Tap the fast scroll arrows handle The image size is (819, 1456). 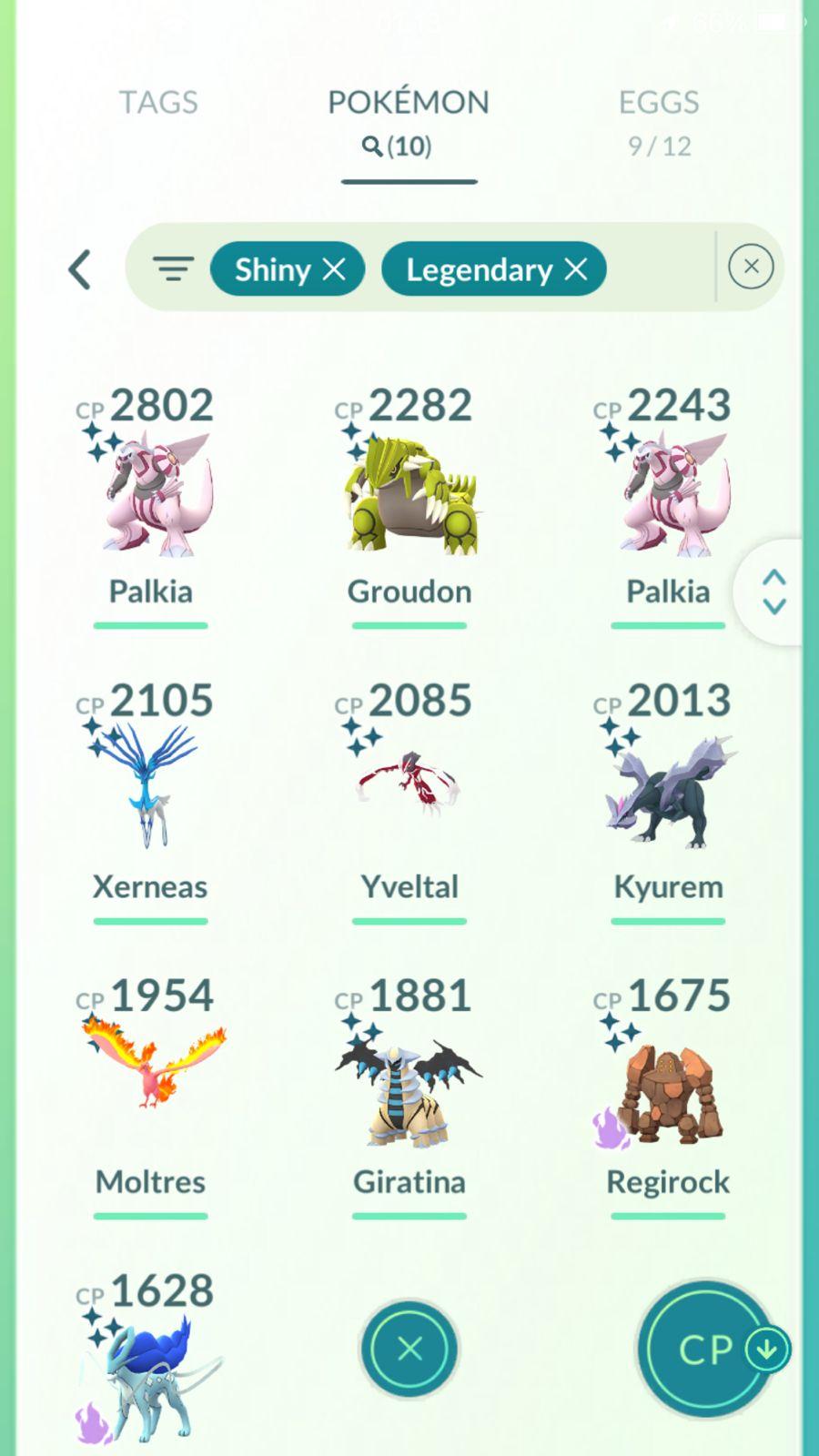click(x=773, y=592)
